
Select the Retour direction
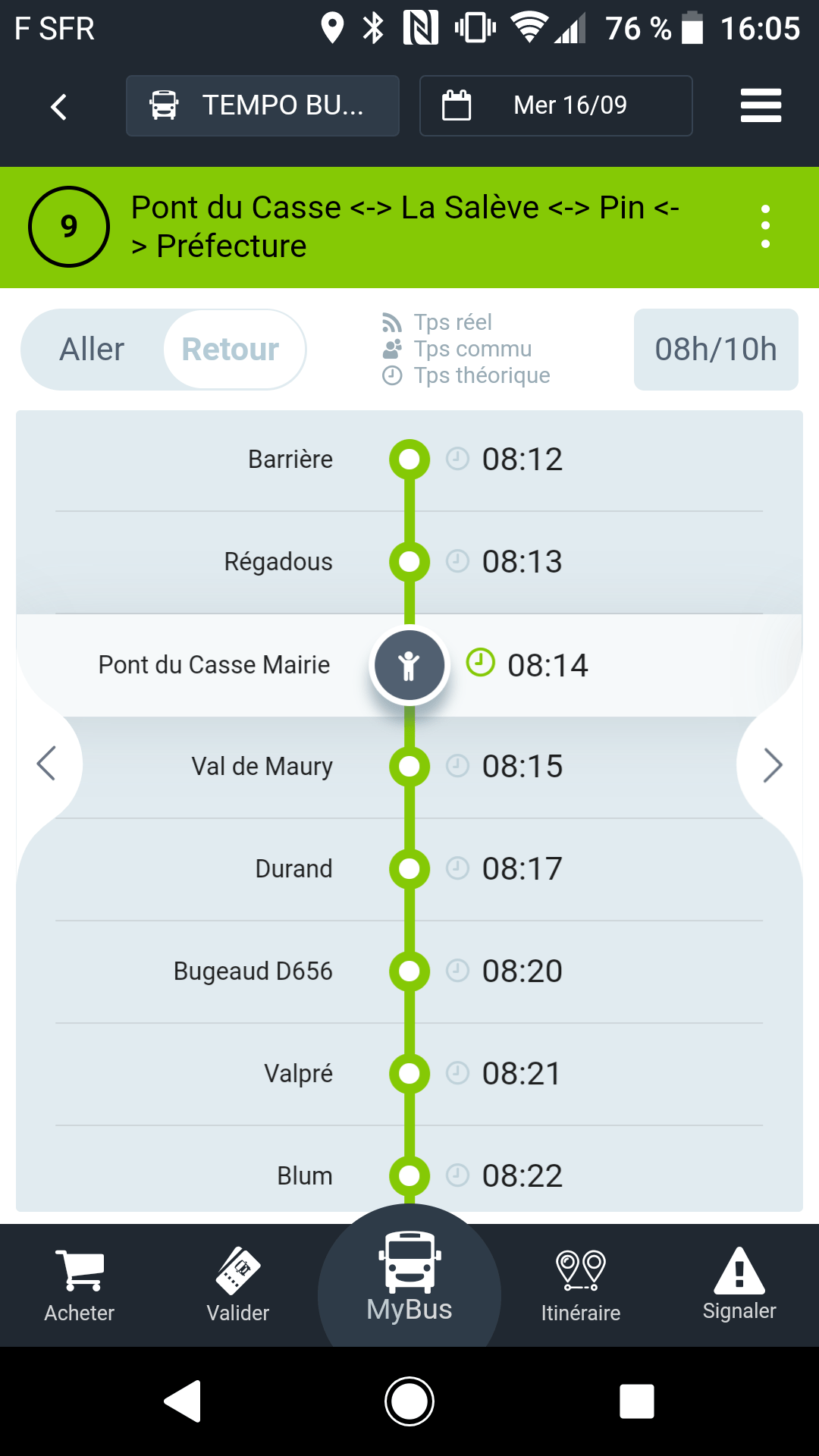coord(231,350)
